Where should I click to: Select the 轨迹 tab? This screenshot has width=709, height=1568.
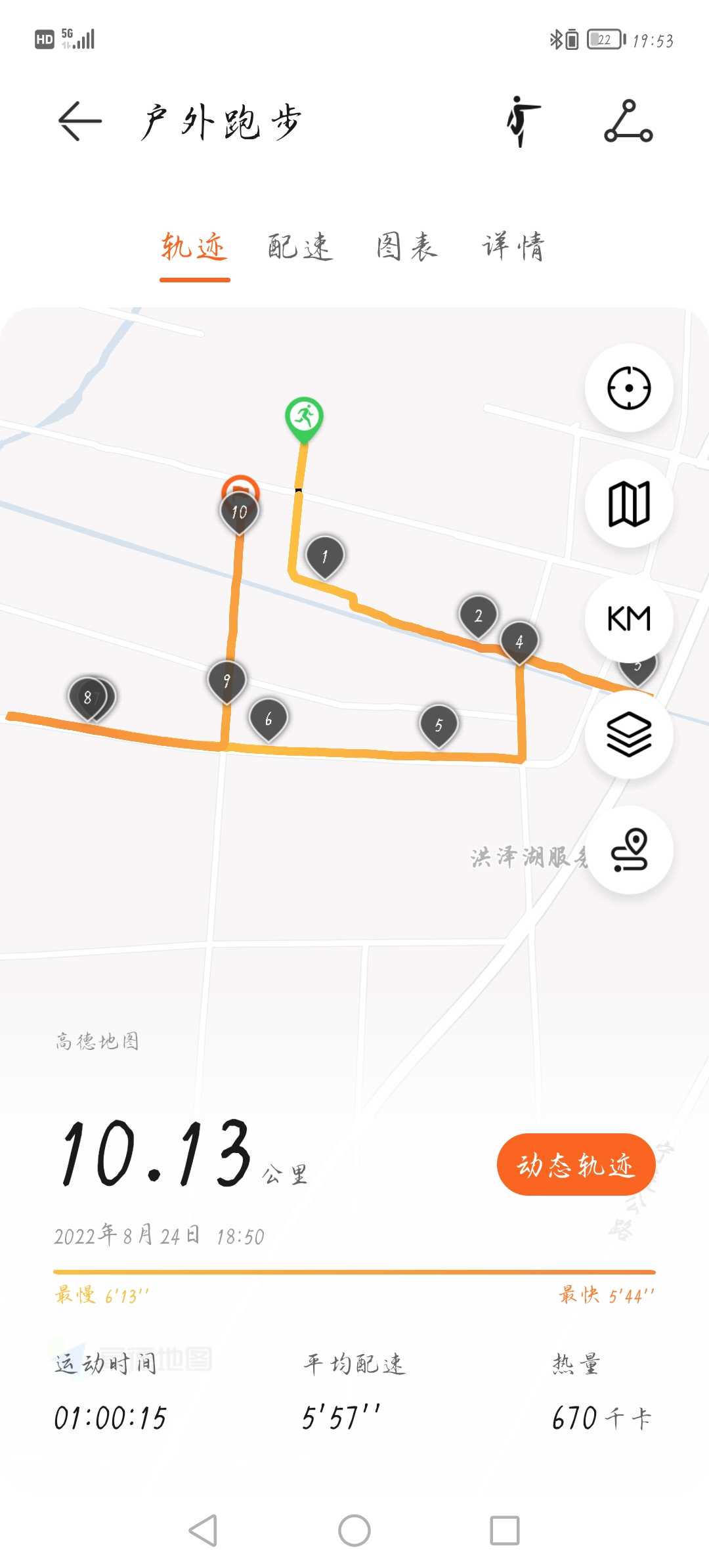pos(194,248)
